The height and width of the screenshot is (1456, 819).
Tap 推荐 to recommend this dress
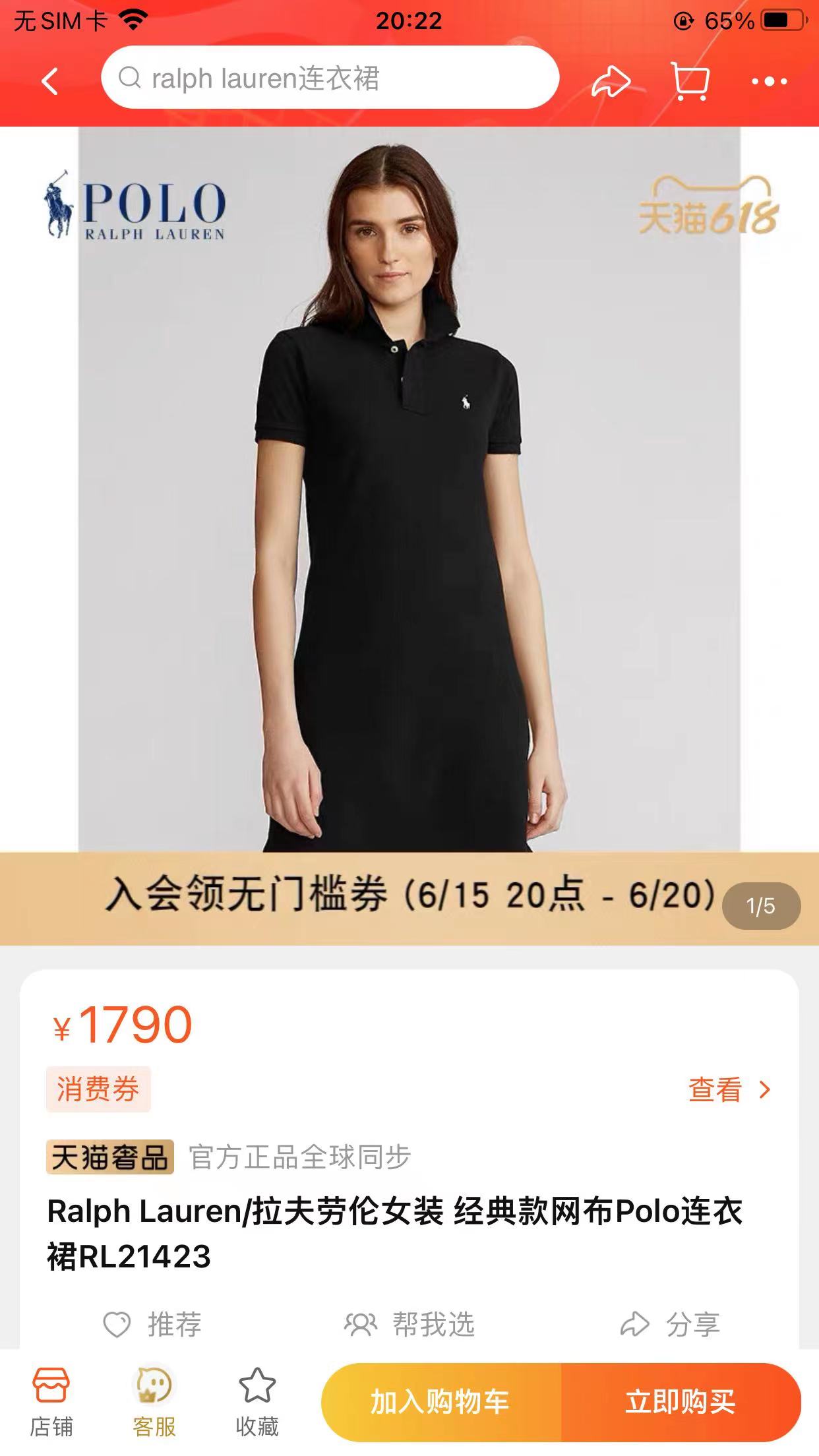(153, 1323)
